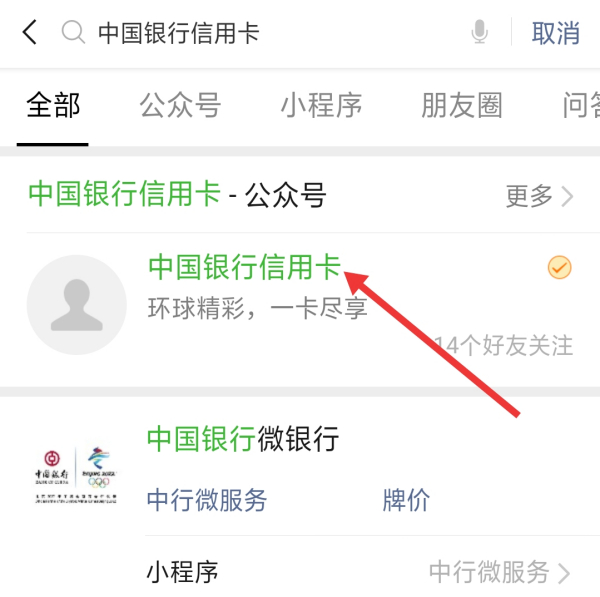Select the 小程序 tab
The height and width of the screenshot is (597, 600).
coord(321,105)
